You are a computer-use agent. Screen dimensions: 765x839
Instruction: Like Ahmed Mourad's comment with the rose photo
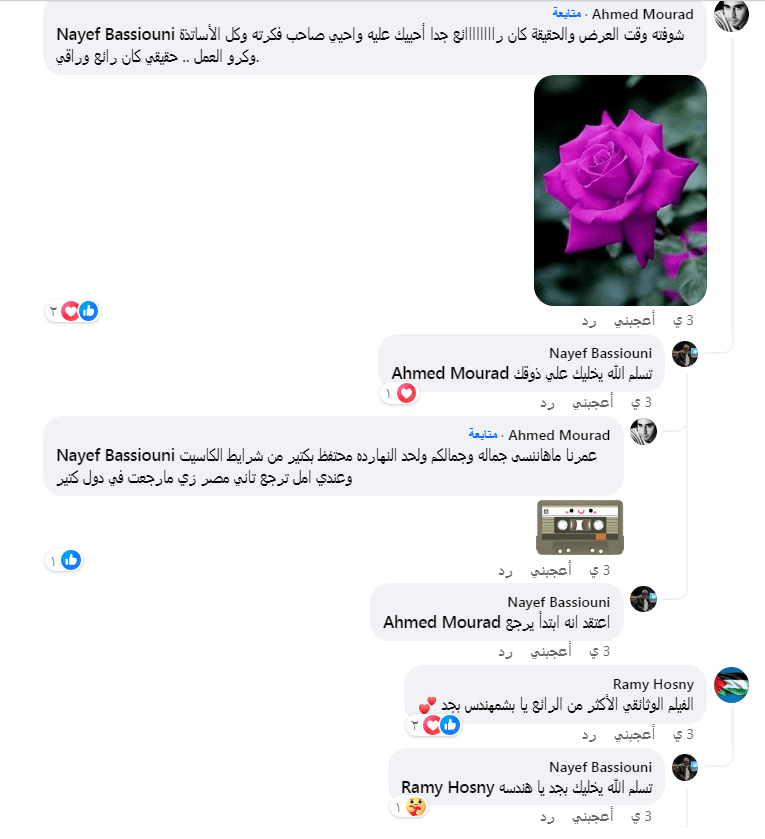click(633, 321)
